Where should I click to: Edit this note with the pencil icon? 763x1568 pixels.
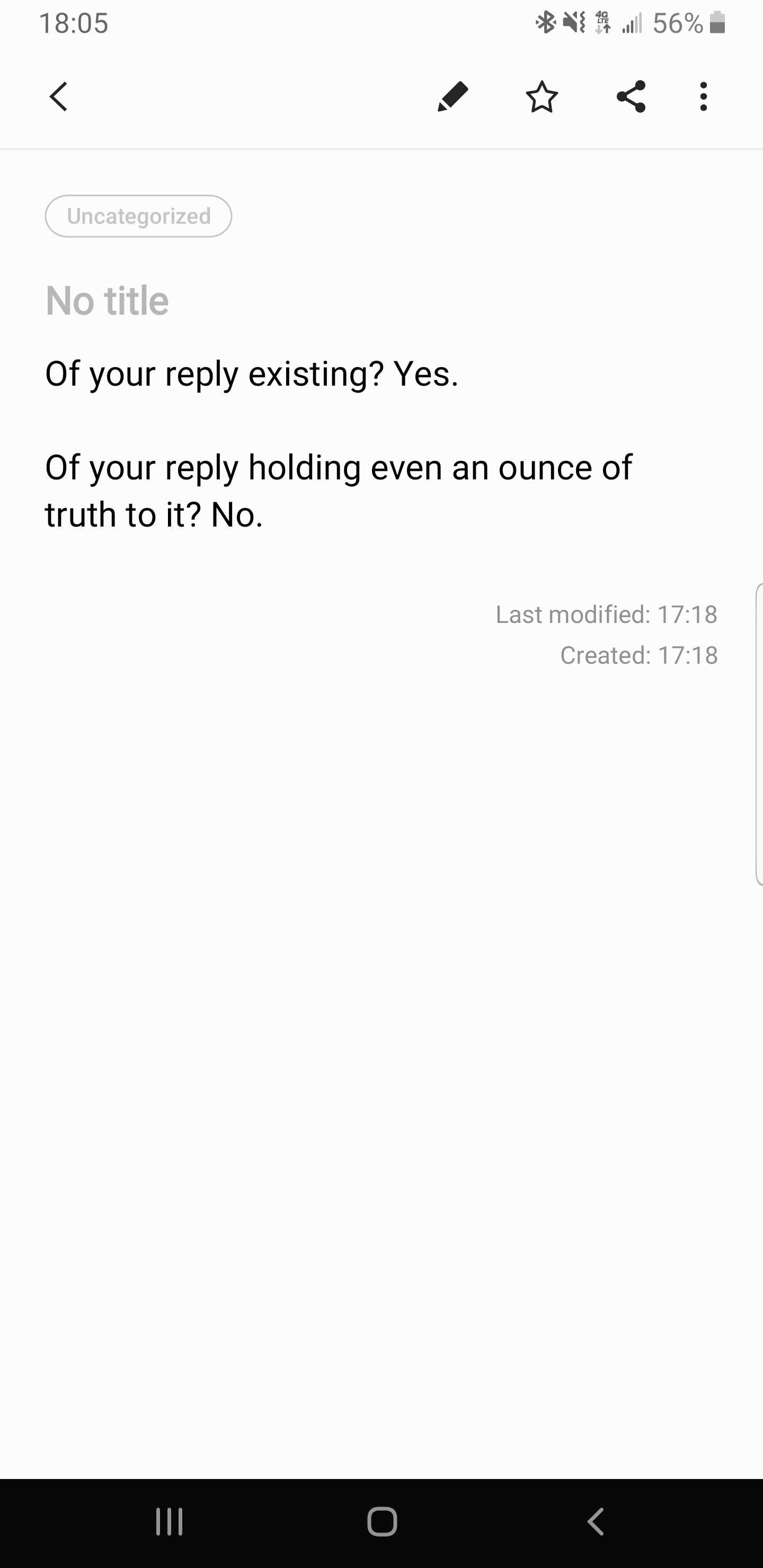[453, 97]
